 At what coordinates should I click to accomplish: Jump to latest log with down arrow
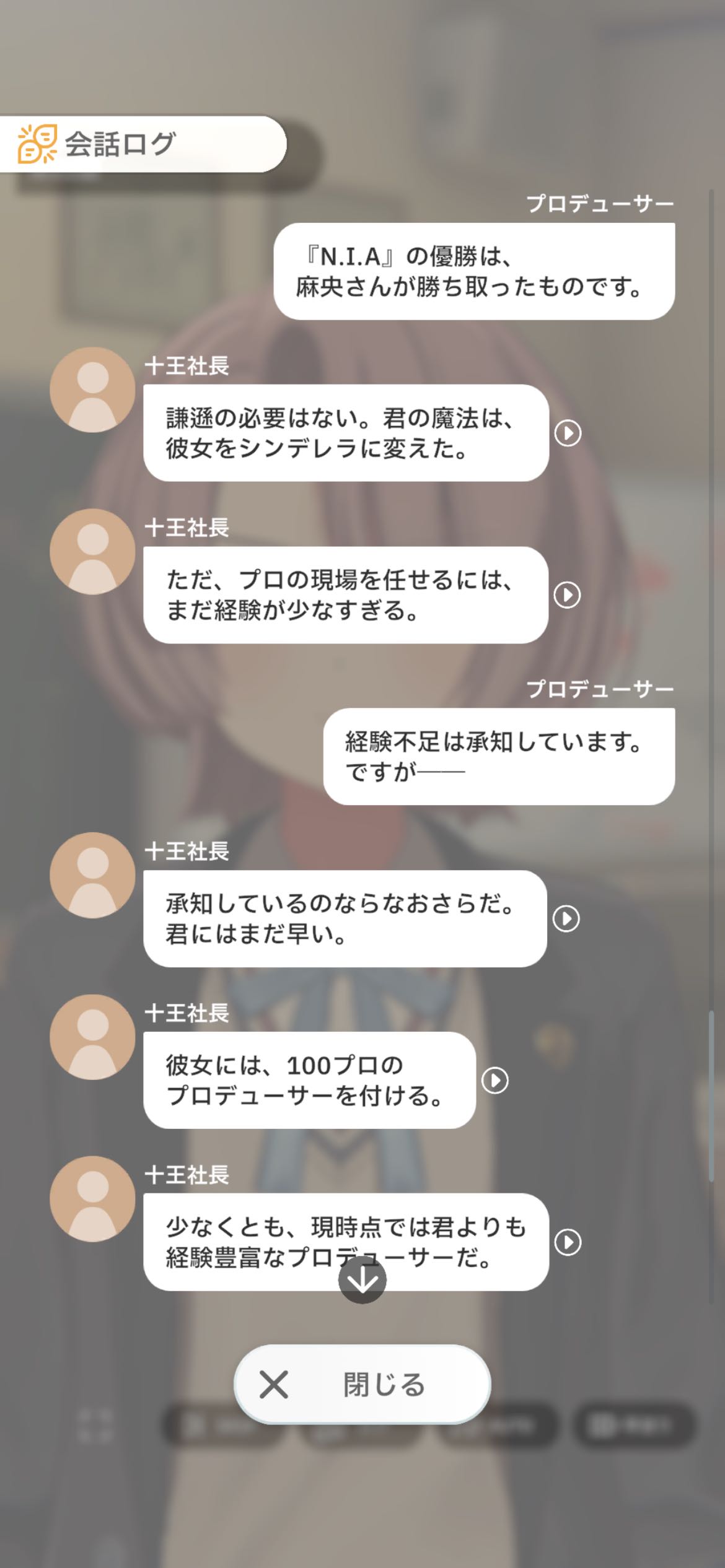[x=362, y=1279]
